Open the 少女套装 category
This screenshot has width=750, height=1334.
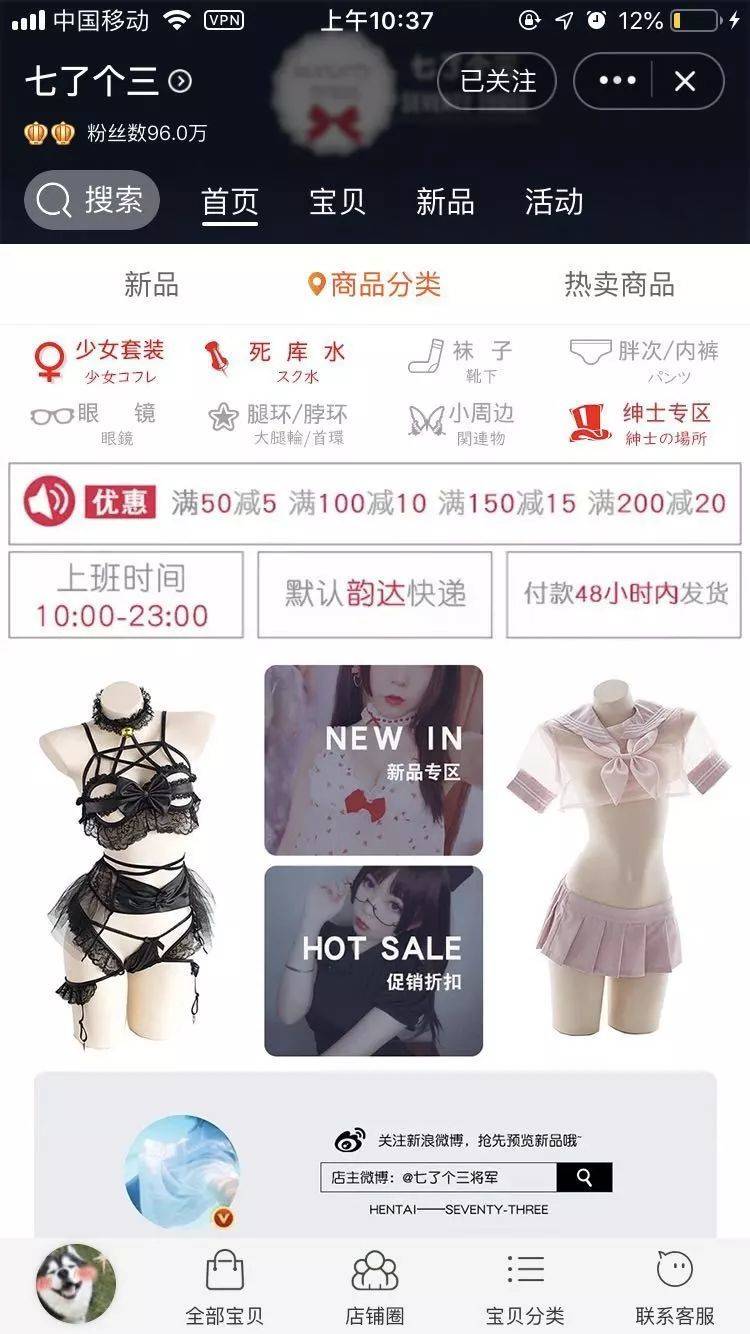tap(98, 360)
